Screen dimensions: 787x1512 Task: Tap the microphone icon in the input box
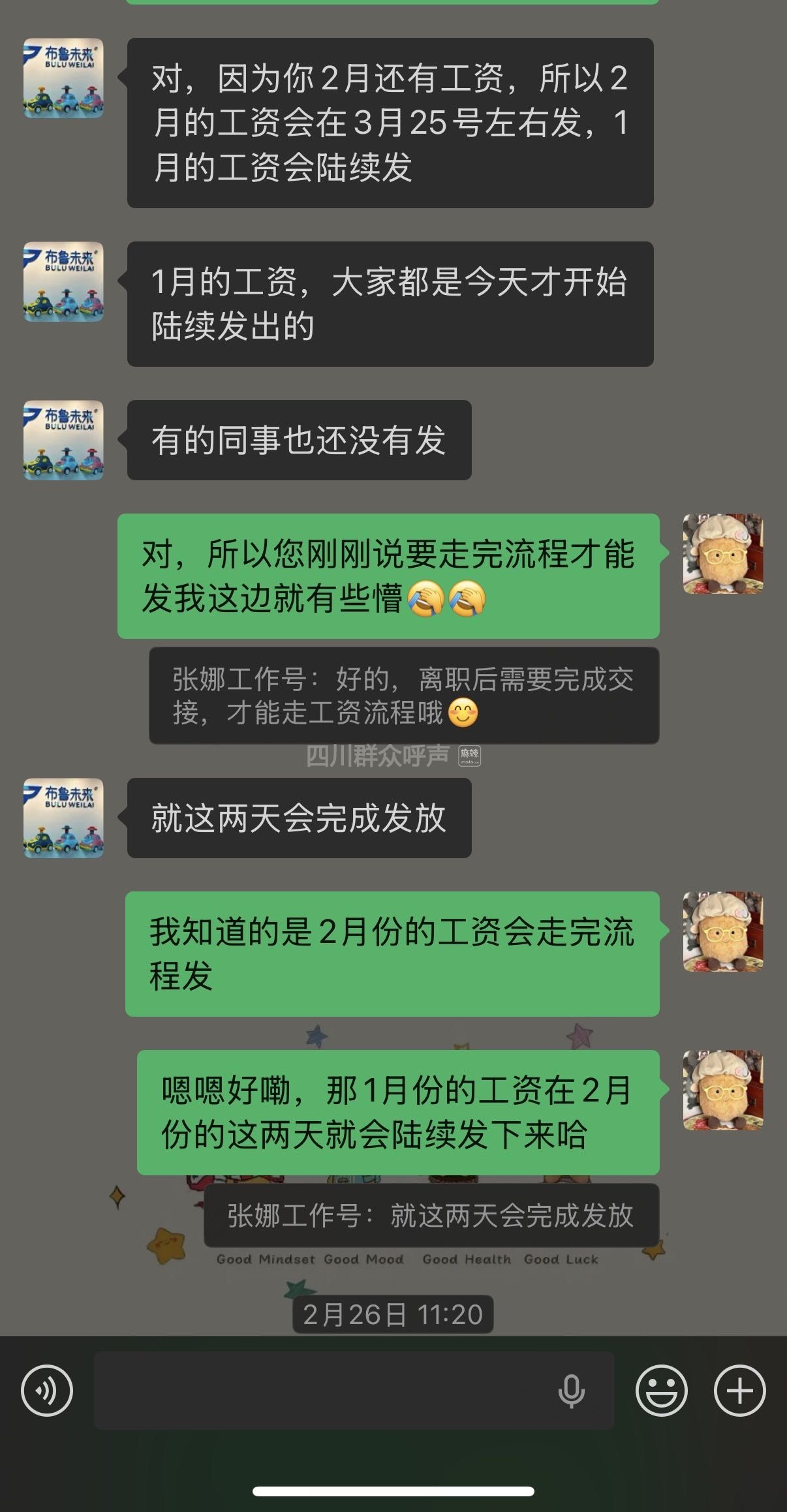[x=571, y=1391]
